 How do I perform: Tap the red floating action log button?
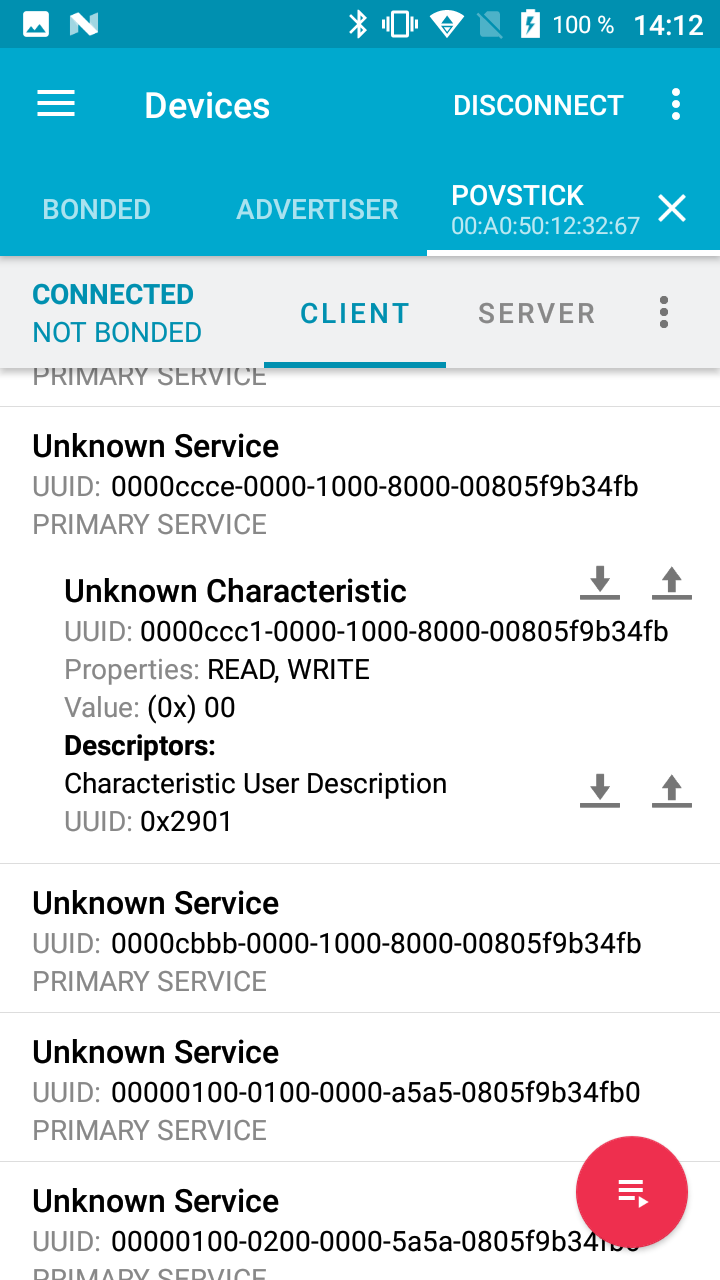click(x=632, y=1192)
